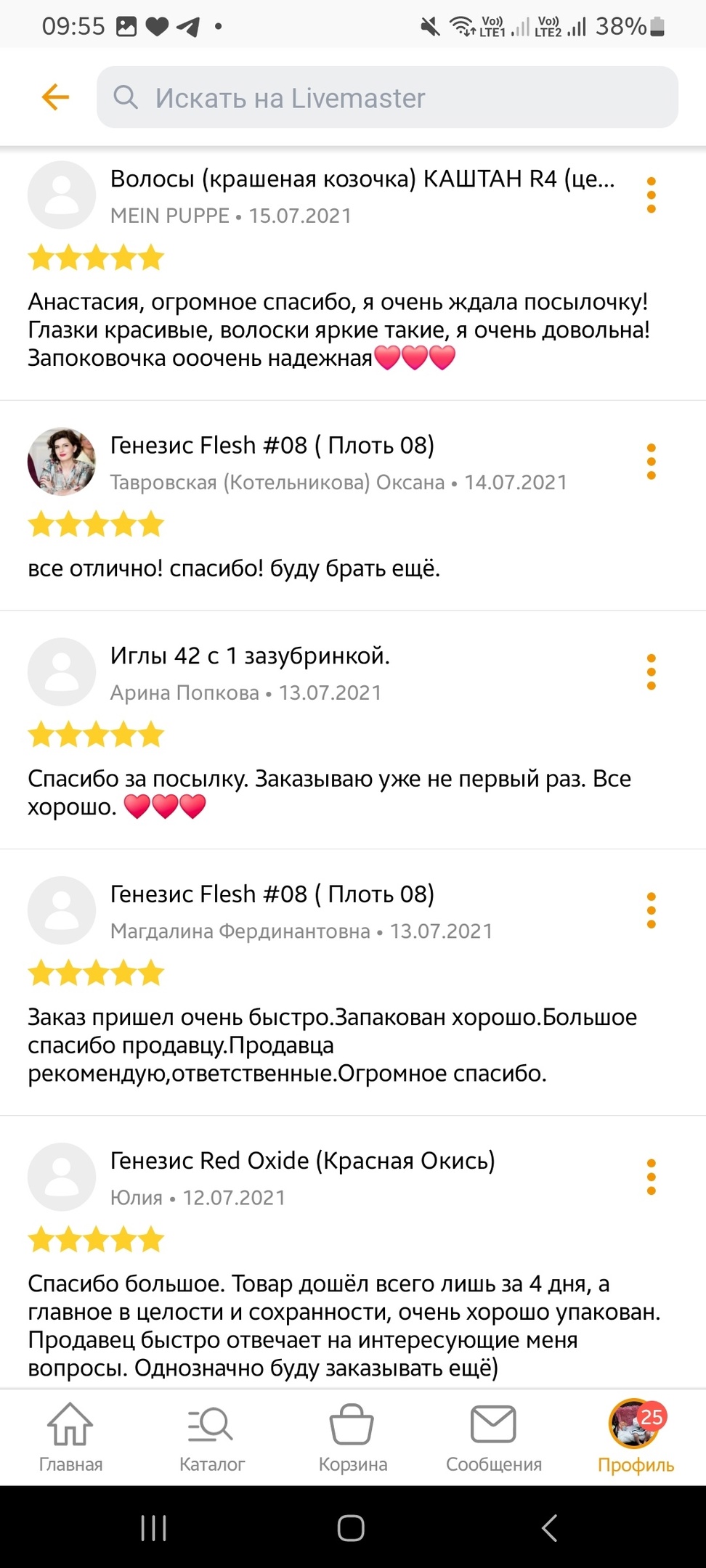
Task: View Тавровская Оксана's profile photo
Action: point(62,461)
